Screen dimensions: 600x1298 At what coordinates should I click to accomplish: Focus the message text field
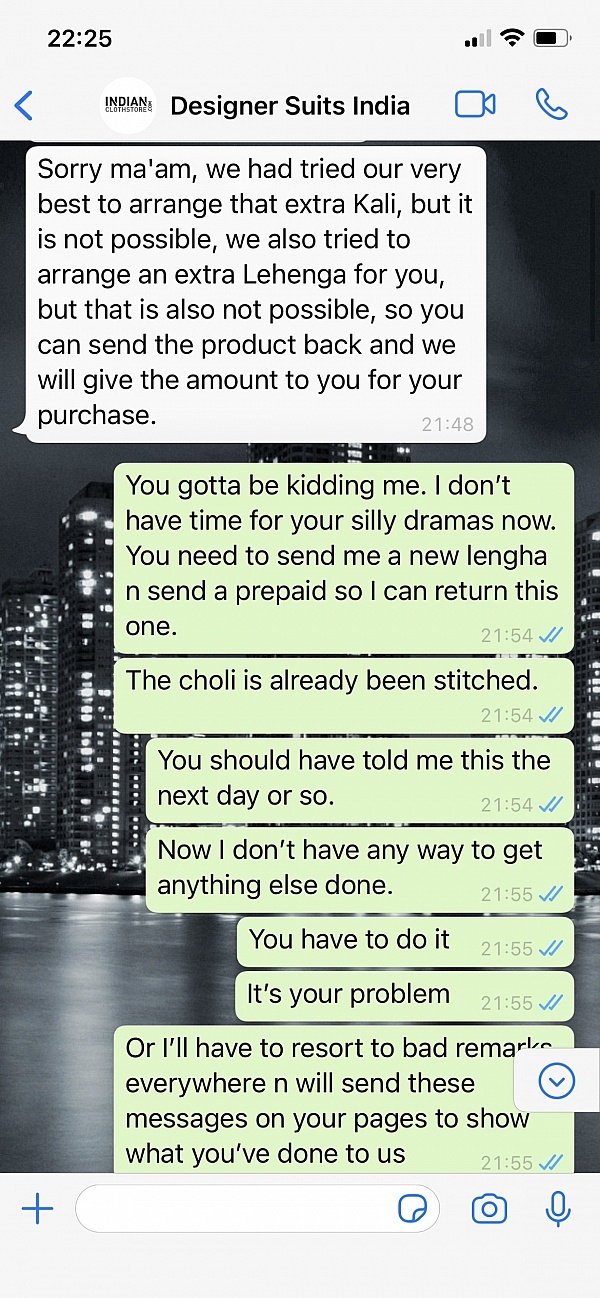coord(235,1209)
